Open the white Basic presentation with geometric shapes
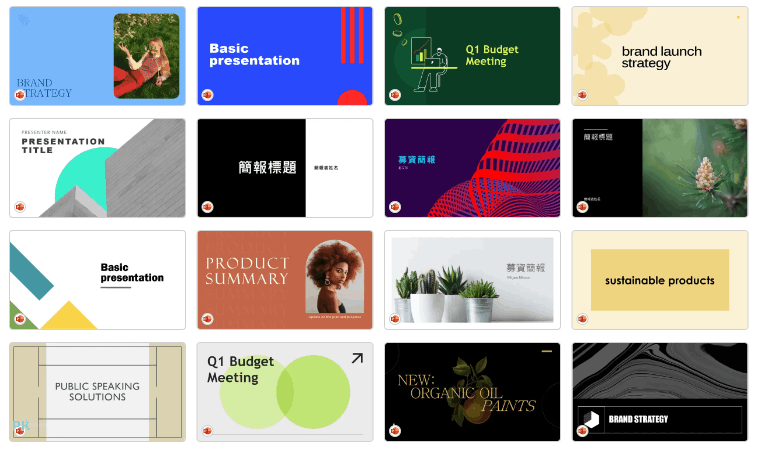This screenshot has height=450, width=758. pos(97,280)
